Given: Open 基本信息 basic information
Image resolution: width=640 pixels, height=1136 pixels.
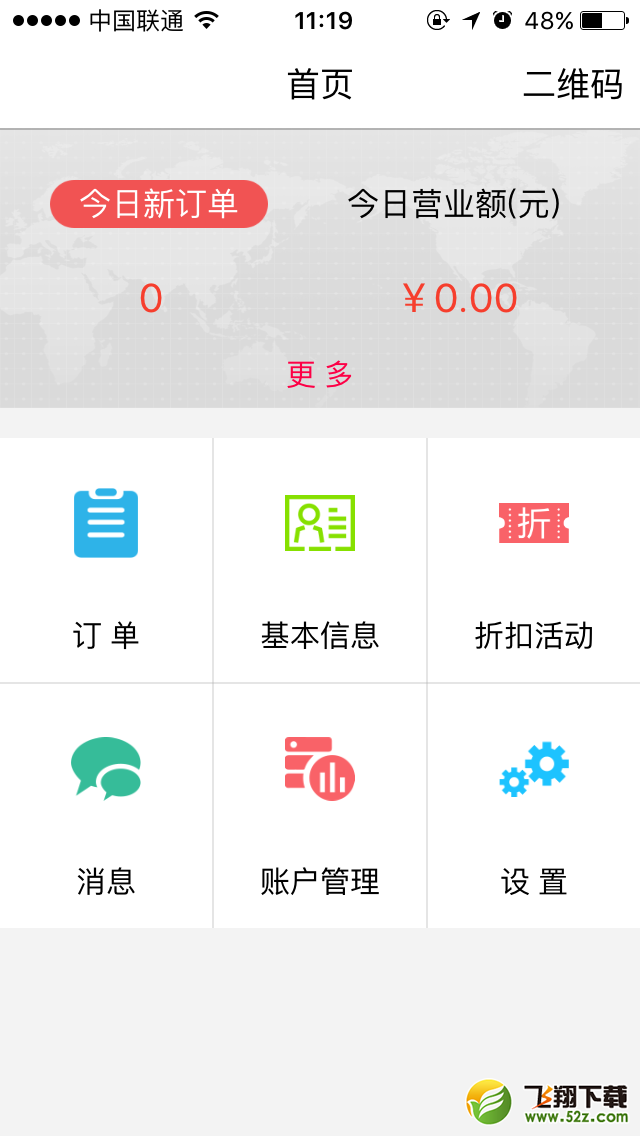Looking at the screenshot, I should (320, 560).
